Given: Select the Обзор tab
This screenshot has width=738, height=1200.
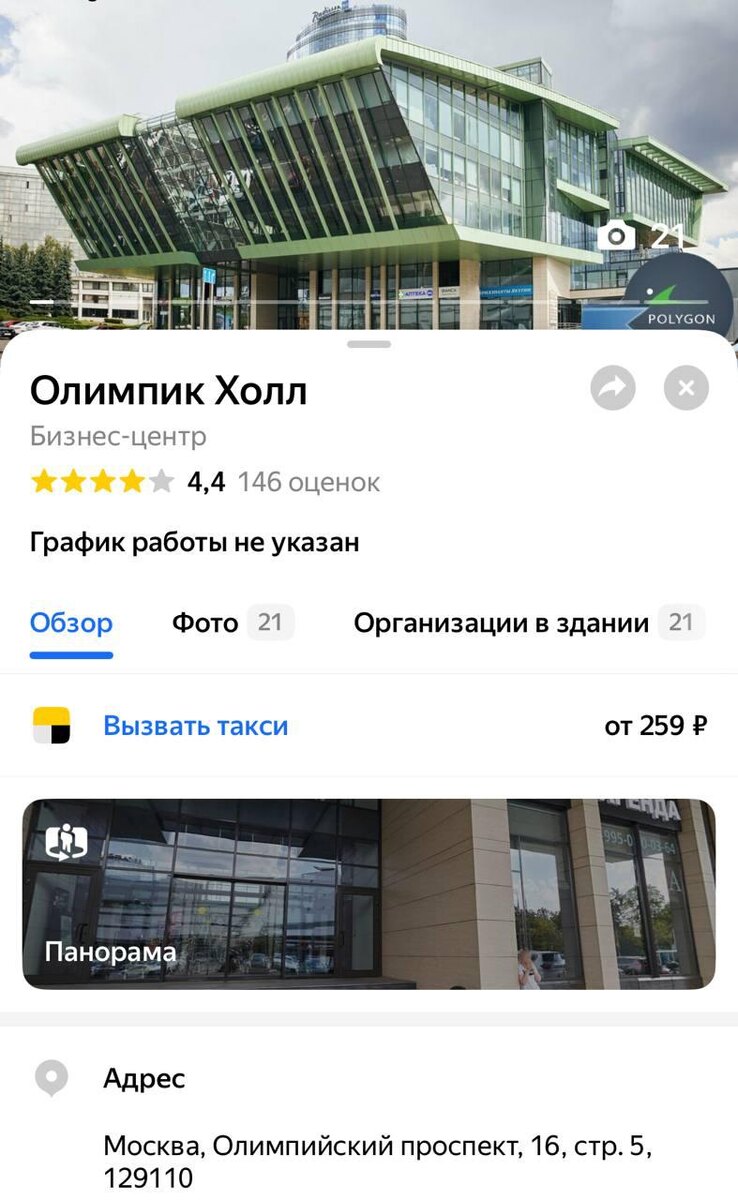Looking at the screenshot, I should point(70,623).
